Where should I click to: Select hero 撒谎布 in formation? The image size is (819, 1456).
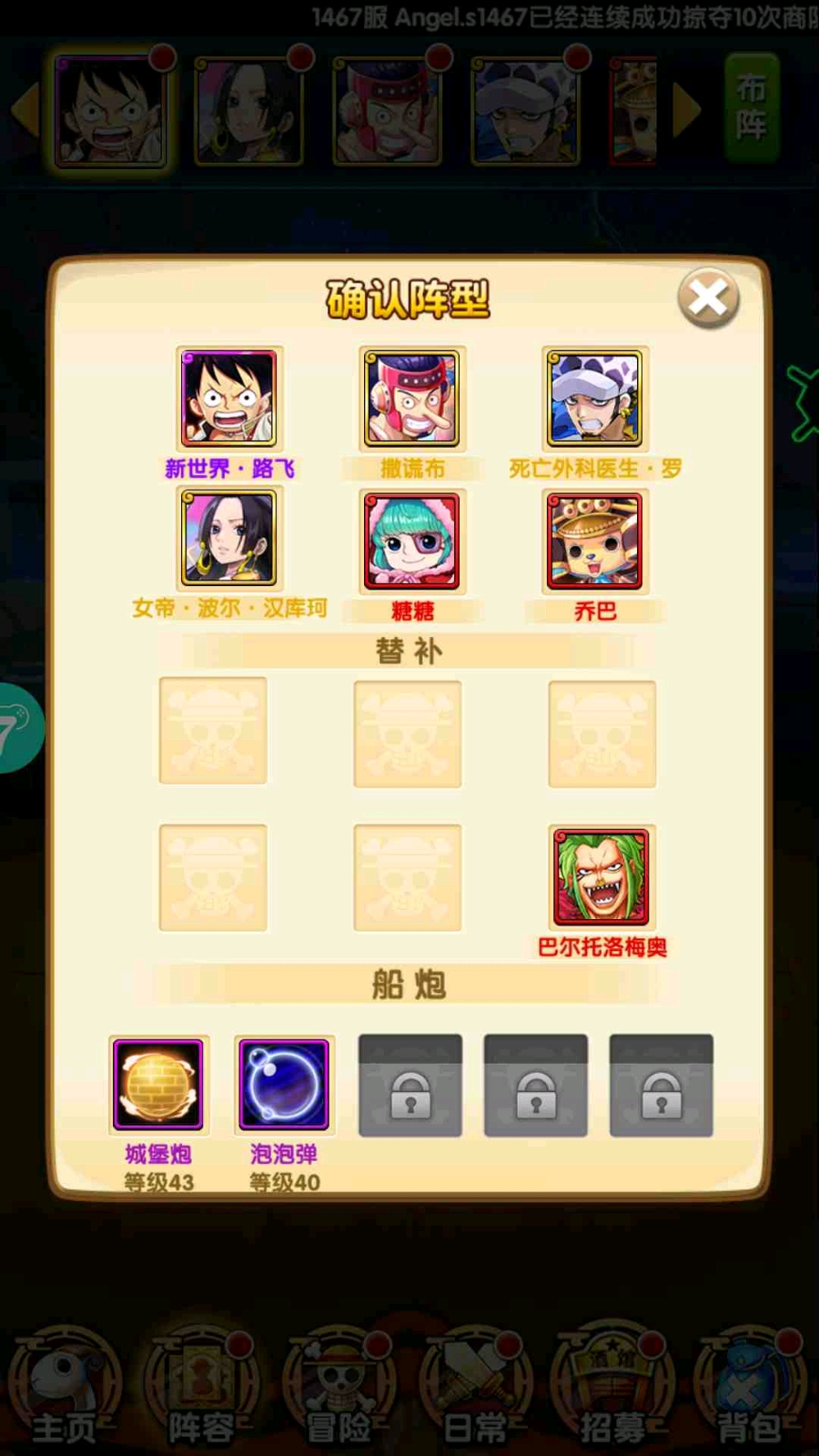coord(412,399)
